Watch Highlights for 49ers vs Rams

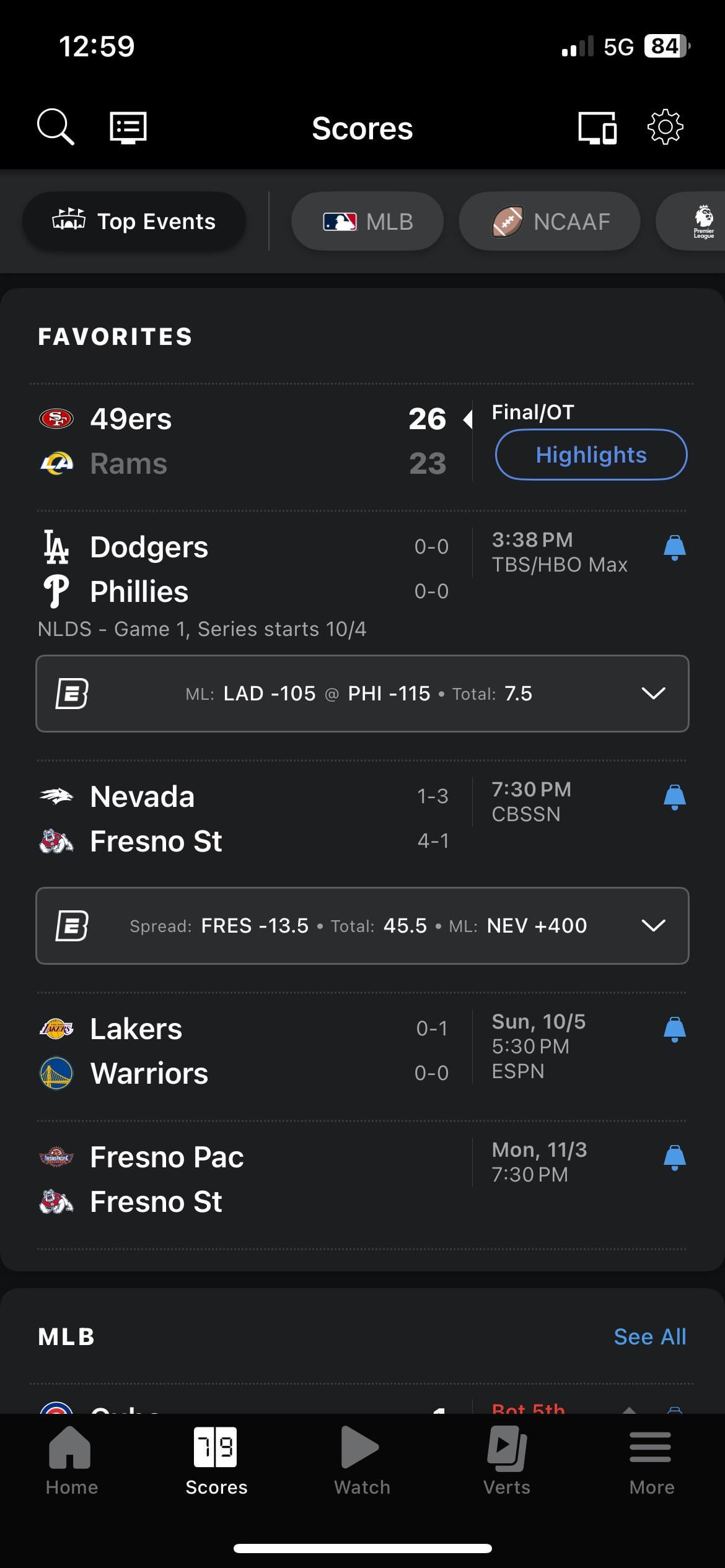(x=591, y=455)
